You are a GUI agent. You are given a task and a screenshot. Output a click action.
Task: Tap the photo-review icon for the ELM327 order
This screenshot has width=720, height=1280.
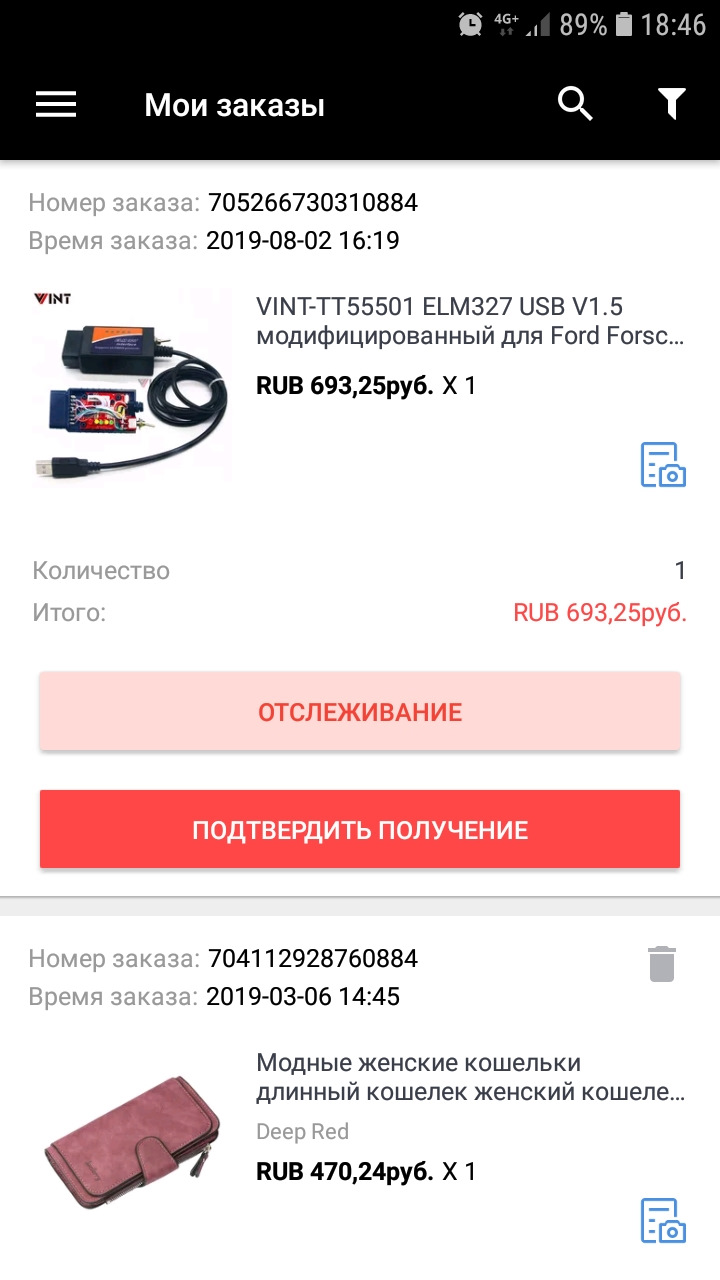[x=663, y=465]
